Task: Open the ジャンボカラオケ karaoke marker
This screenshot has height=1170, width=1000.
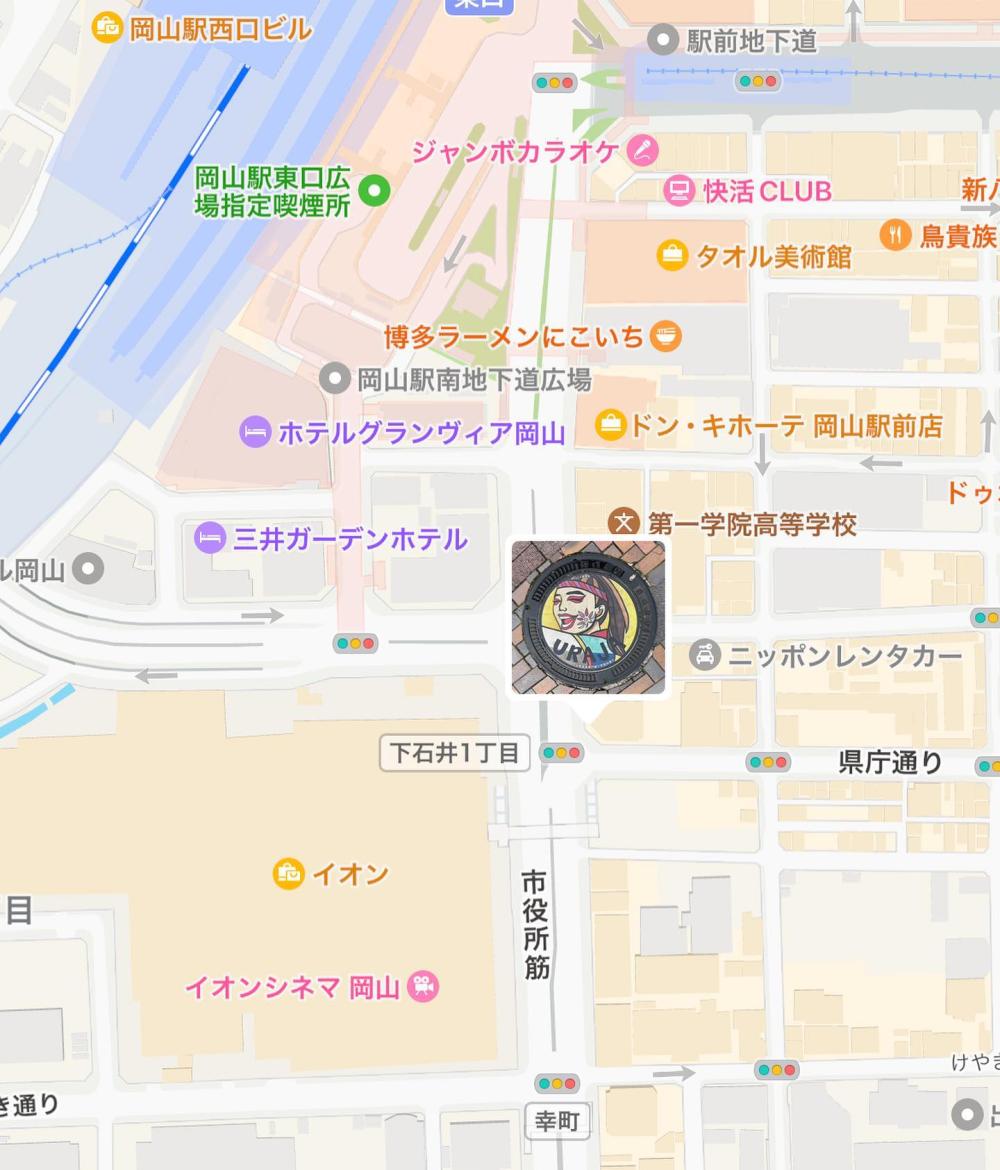Action: 643,152
